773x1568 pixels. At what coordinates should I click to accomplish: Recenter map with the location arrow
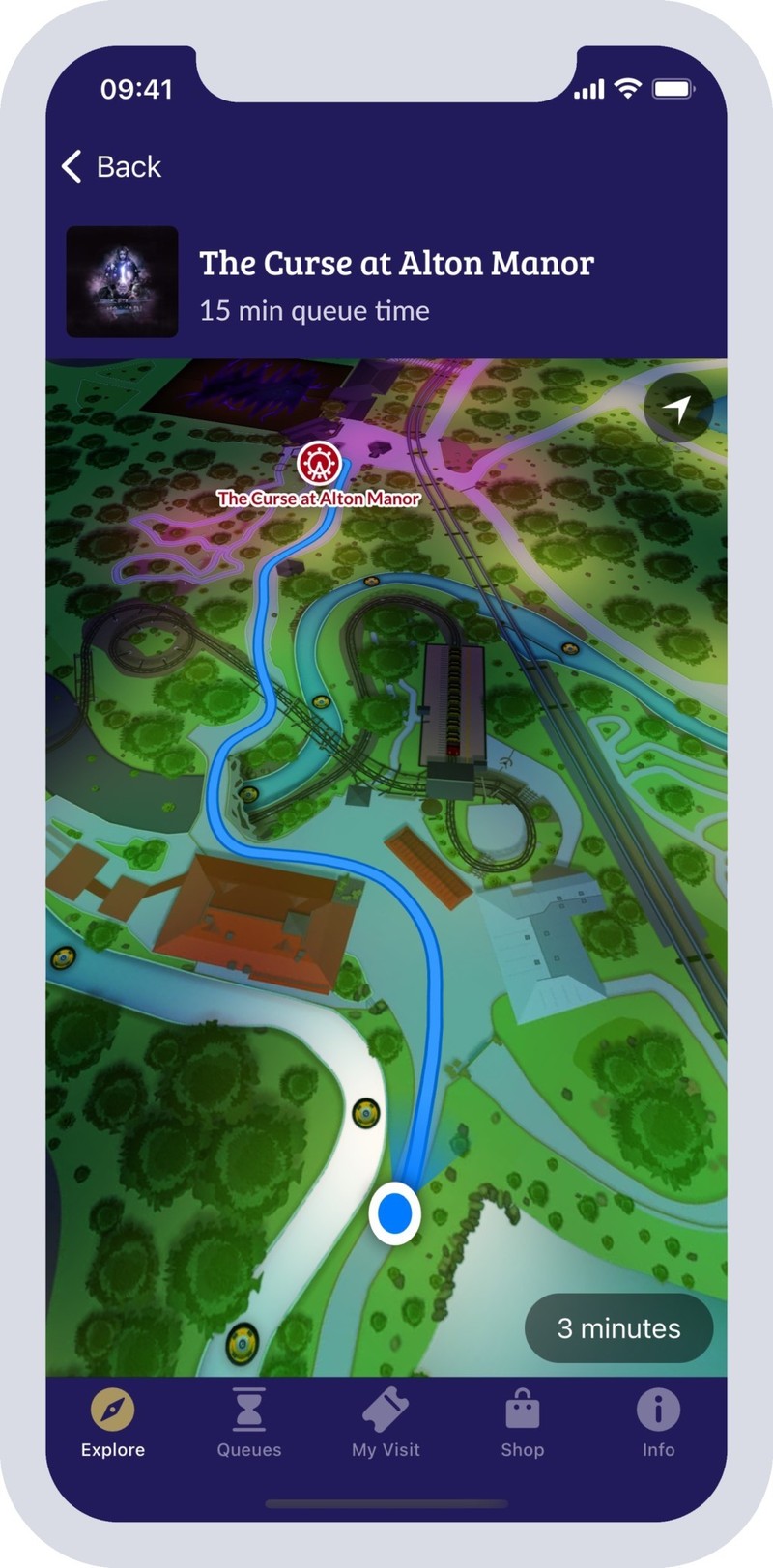click(x=678, y=409)
